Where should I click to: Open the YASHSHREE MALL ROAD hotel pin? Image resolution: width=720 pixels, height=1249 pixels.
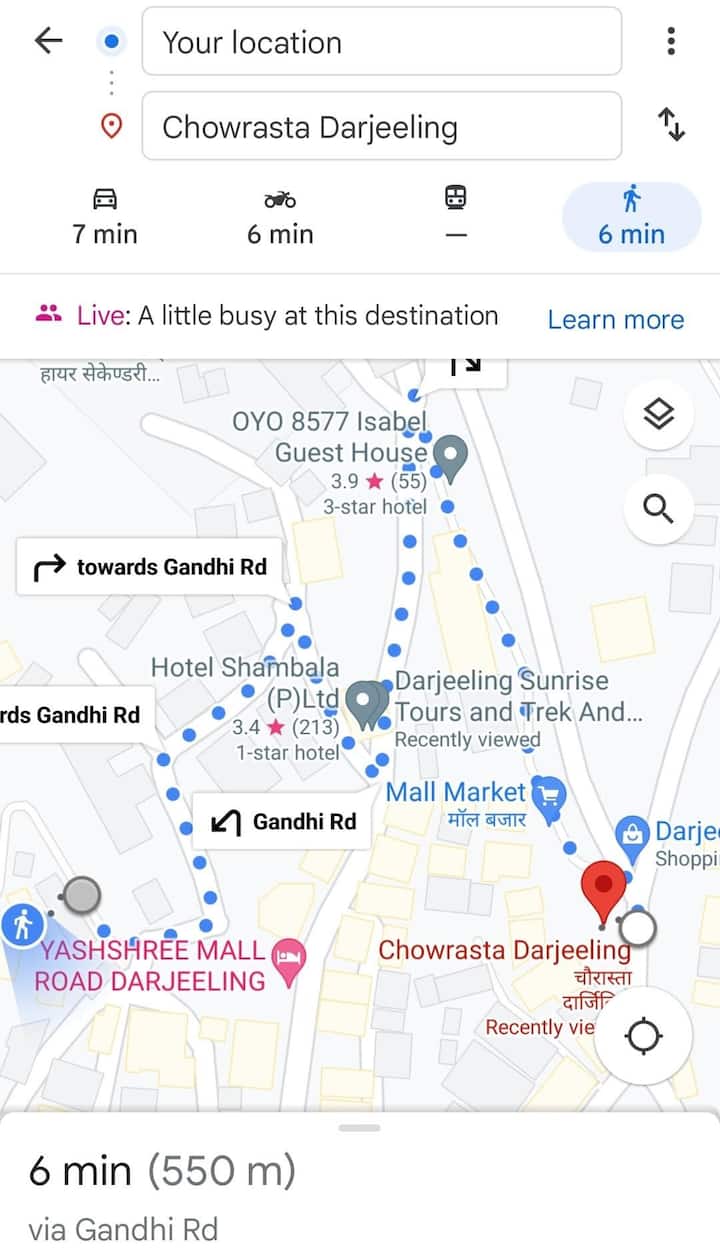point(289,961)
